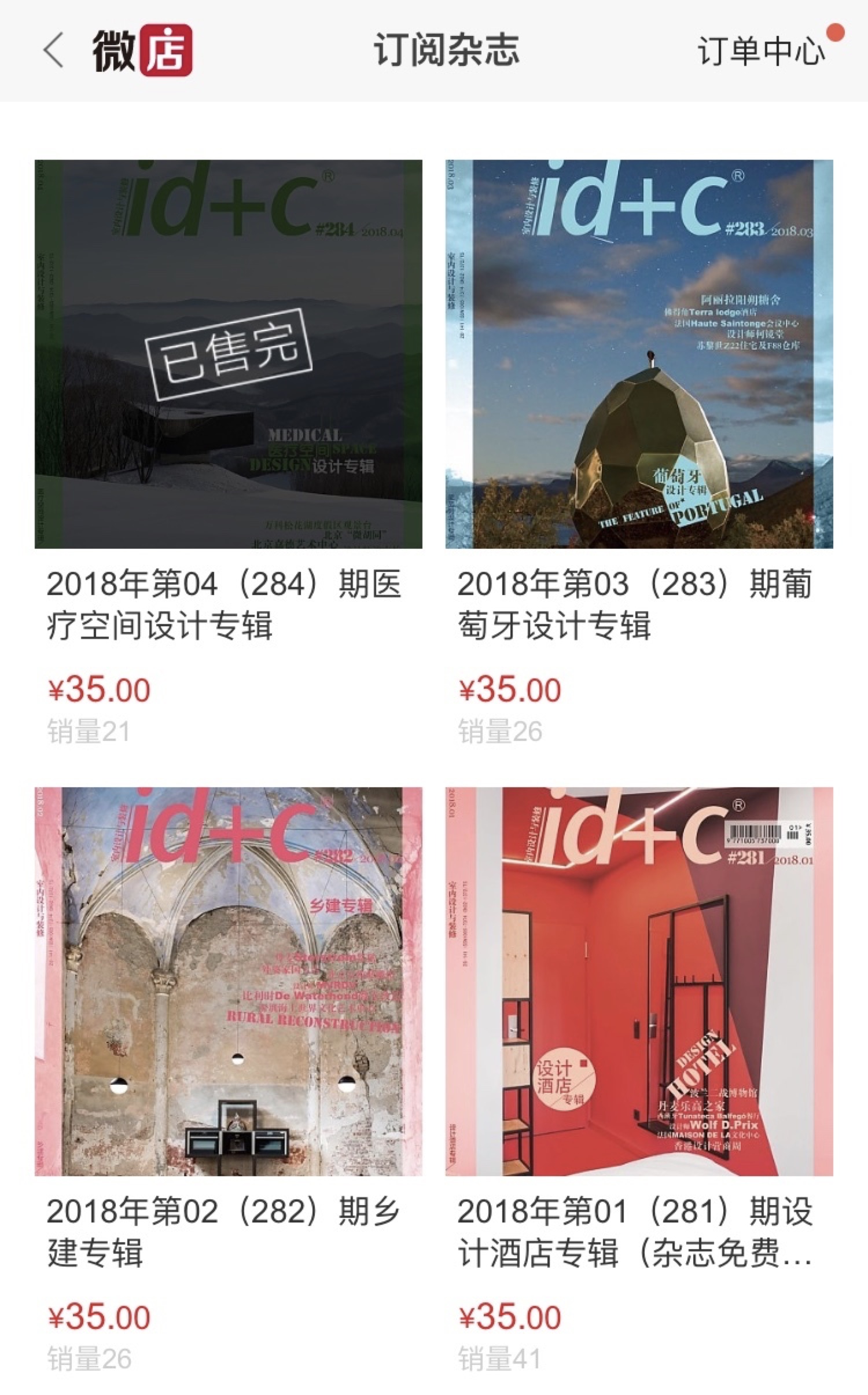The height and width of the screenshot is (1395, 868).
Task: Go back using the arrow
Action: click(x=54, y=50)
